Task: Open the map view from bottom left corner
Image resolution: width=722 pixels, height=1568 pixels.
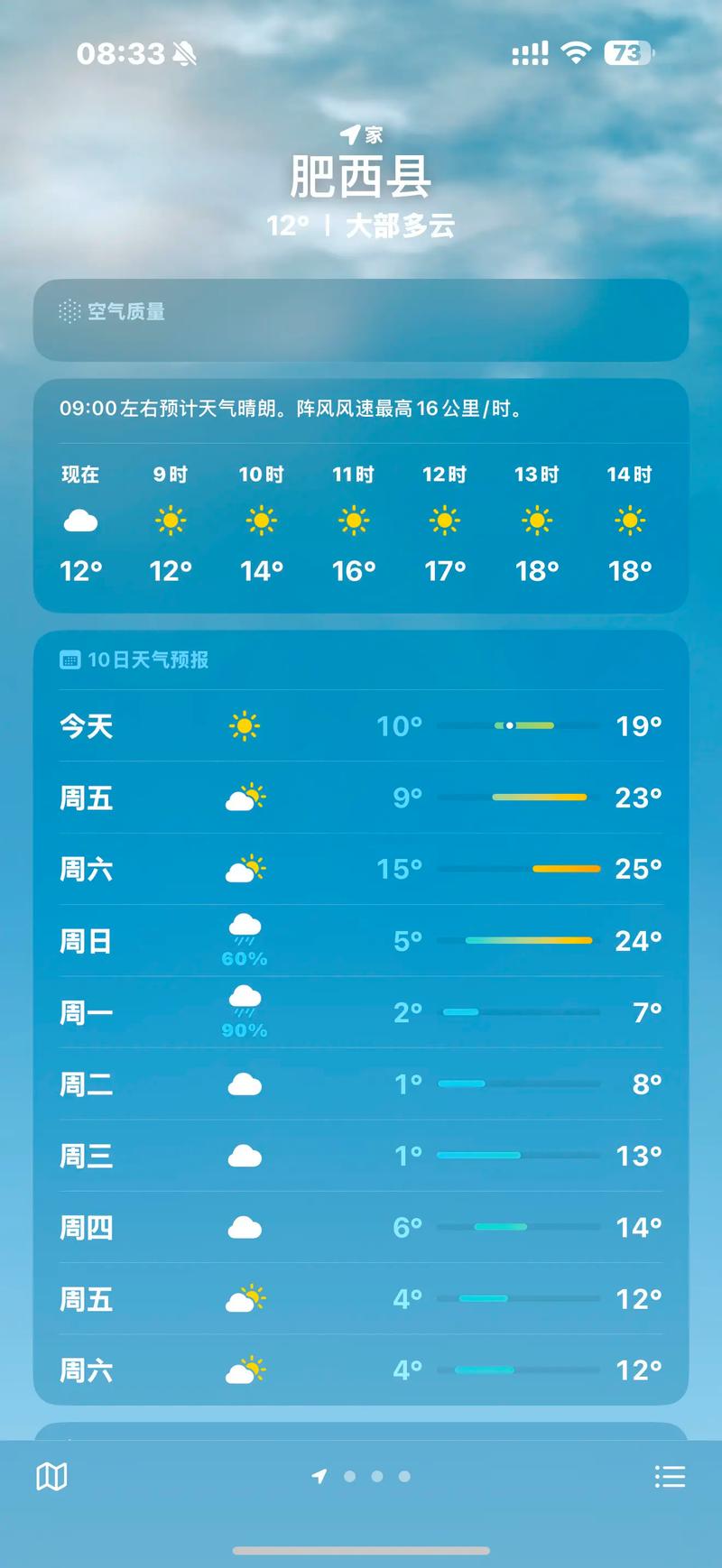Action: (51, 1477)
